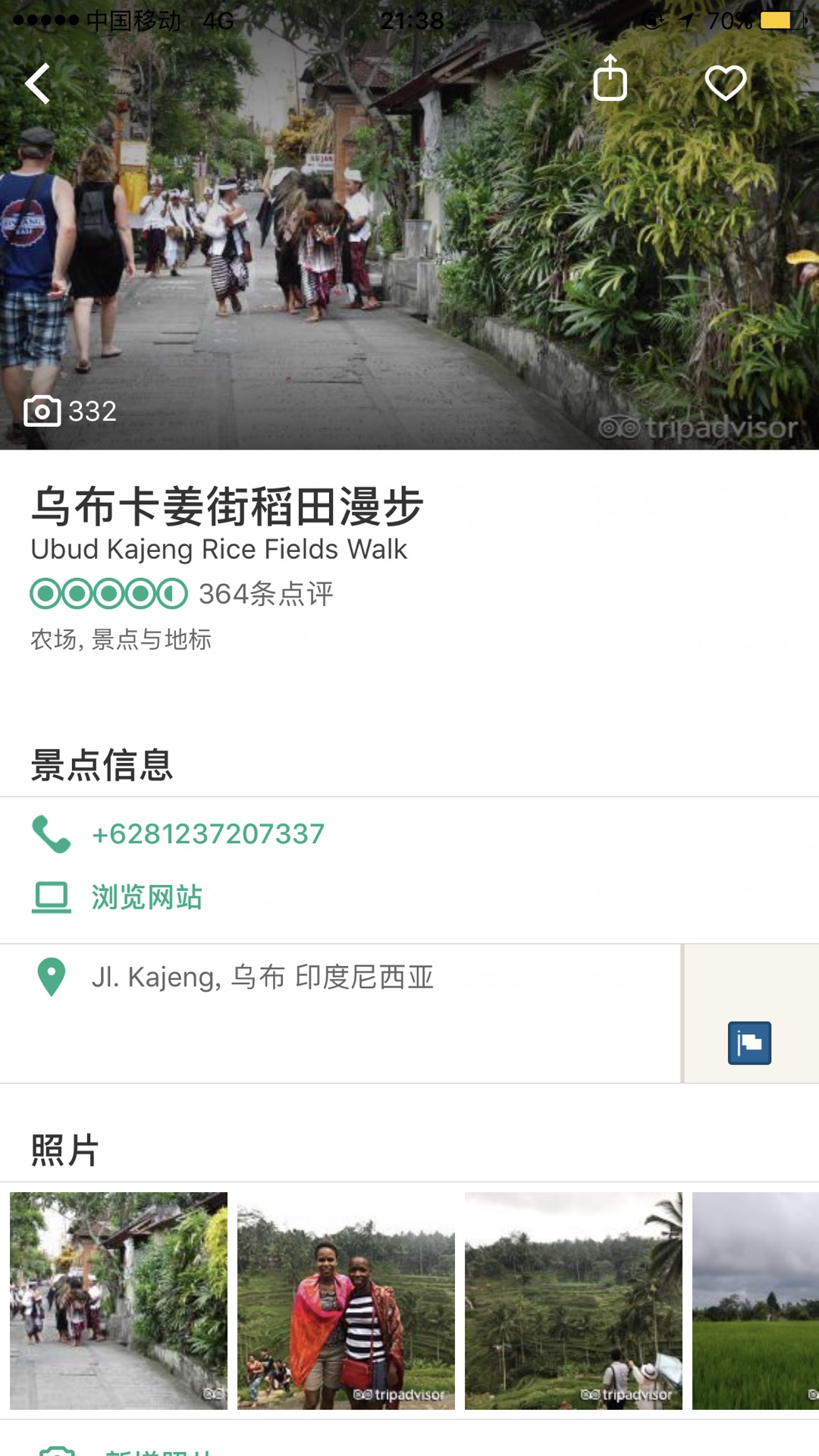
Task: View the green field under cloudy sky photo
Action: point(755,1301)
